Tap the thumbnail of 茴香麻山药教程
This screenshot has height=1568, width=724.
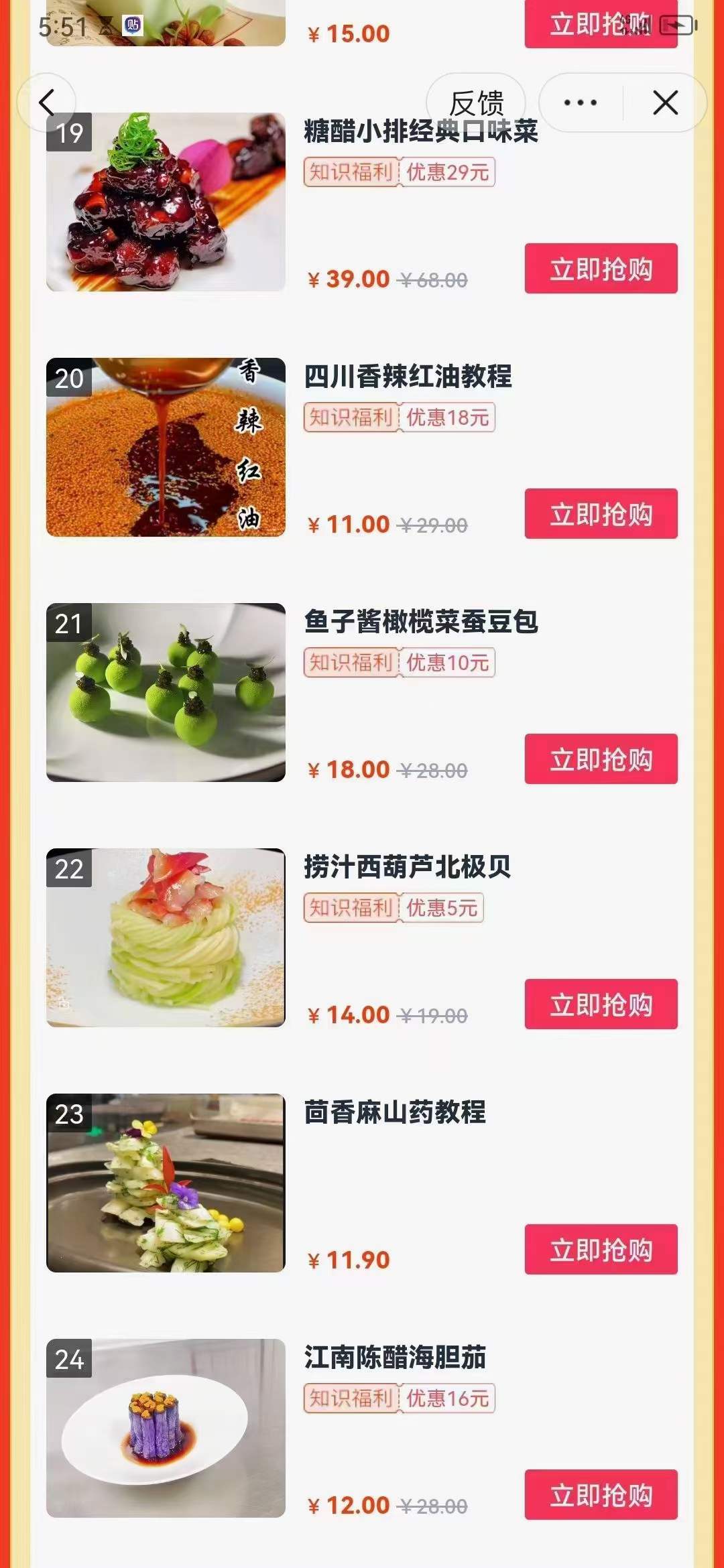[166, 1185]
